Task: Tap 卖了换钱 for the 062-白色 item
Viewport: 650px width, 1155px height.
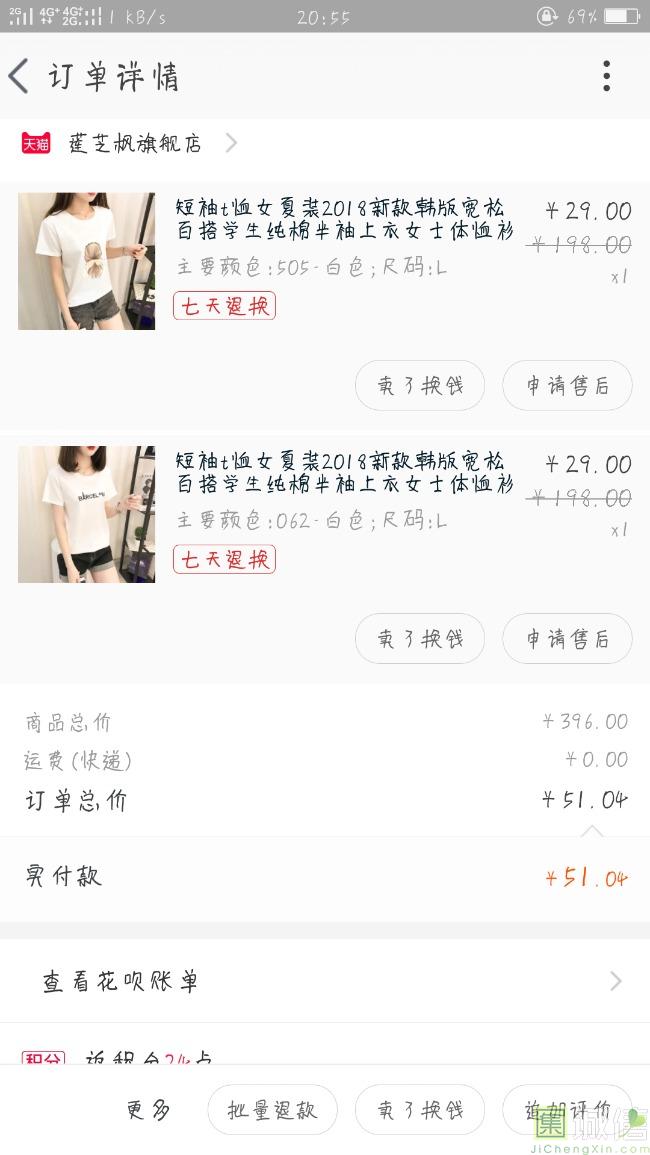Action: (x=420, y=638)
